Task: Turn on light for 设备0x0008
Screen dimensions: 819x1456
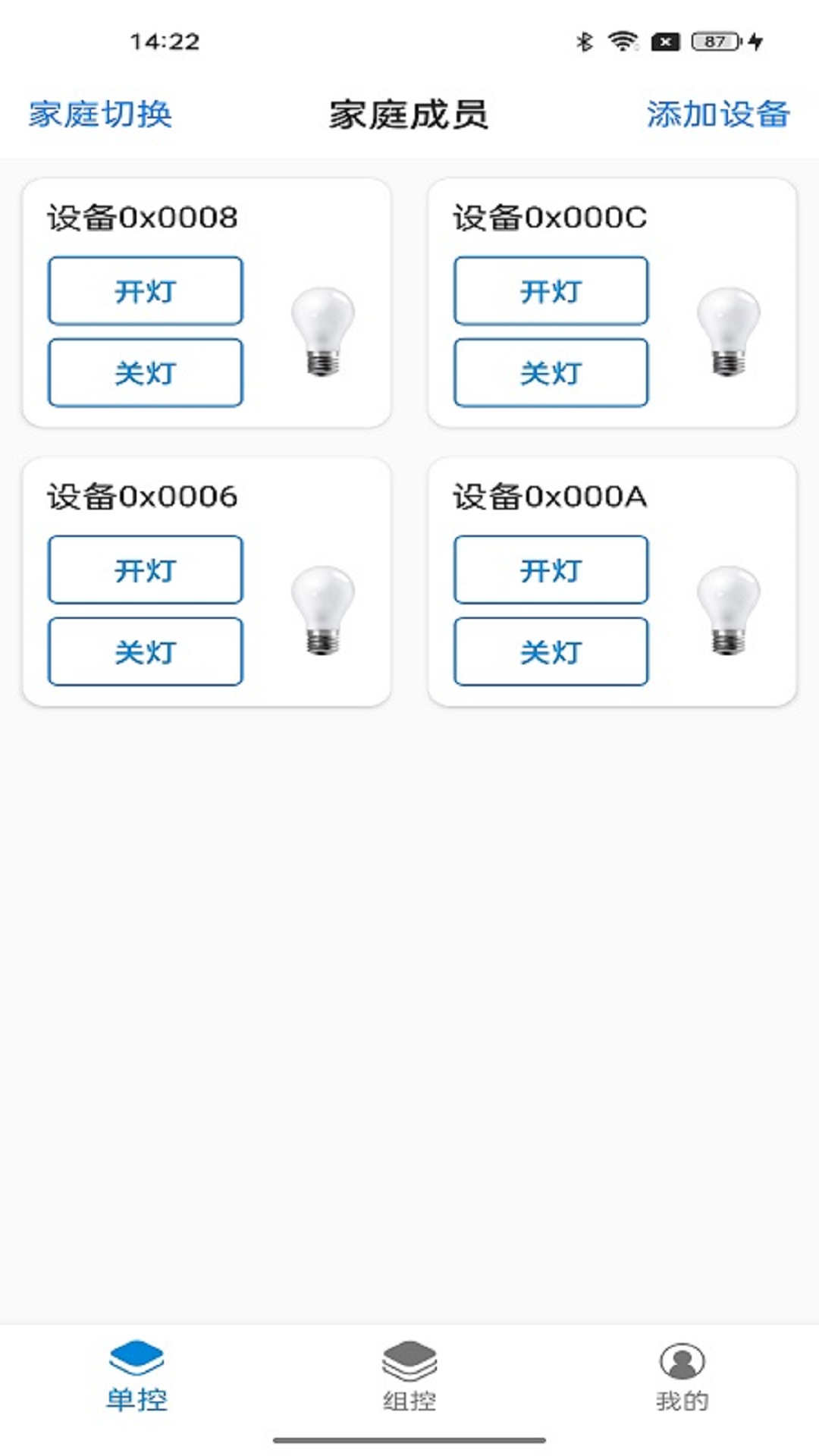Action: pos(146,291)
